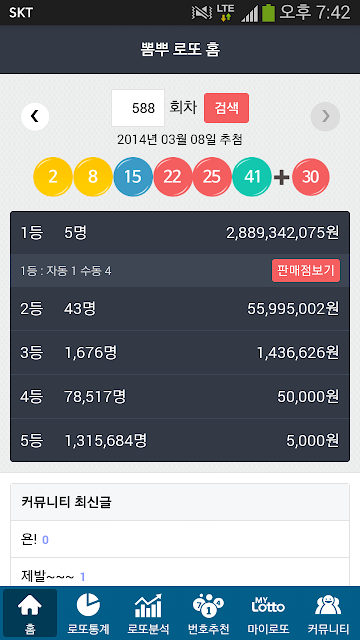This screenshot has height=640, width=360.
Task: Edit the draw number field showing 588
Action: tap(138, 108)
